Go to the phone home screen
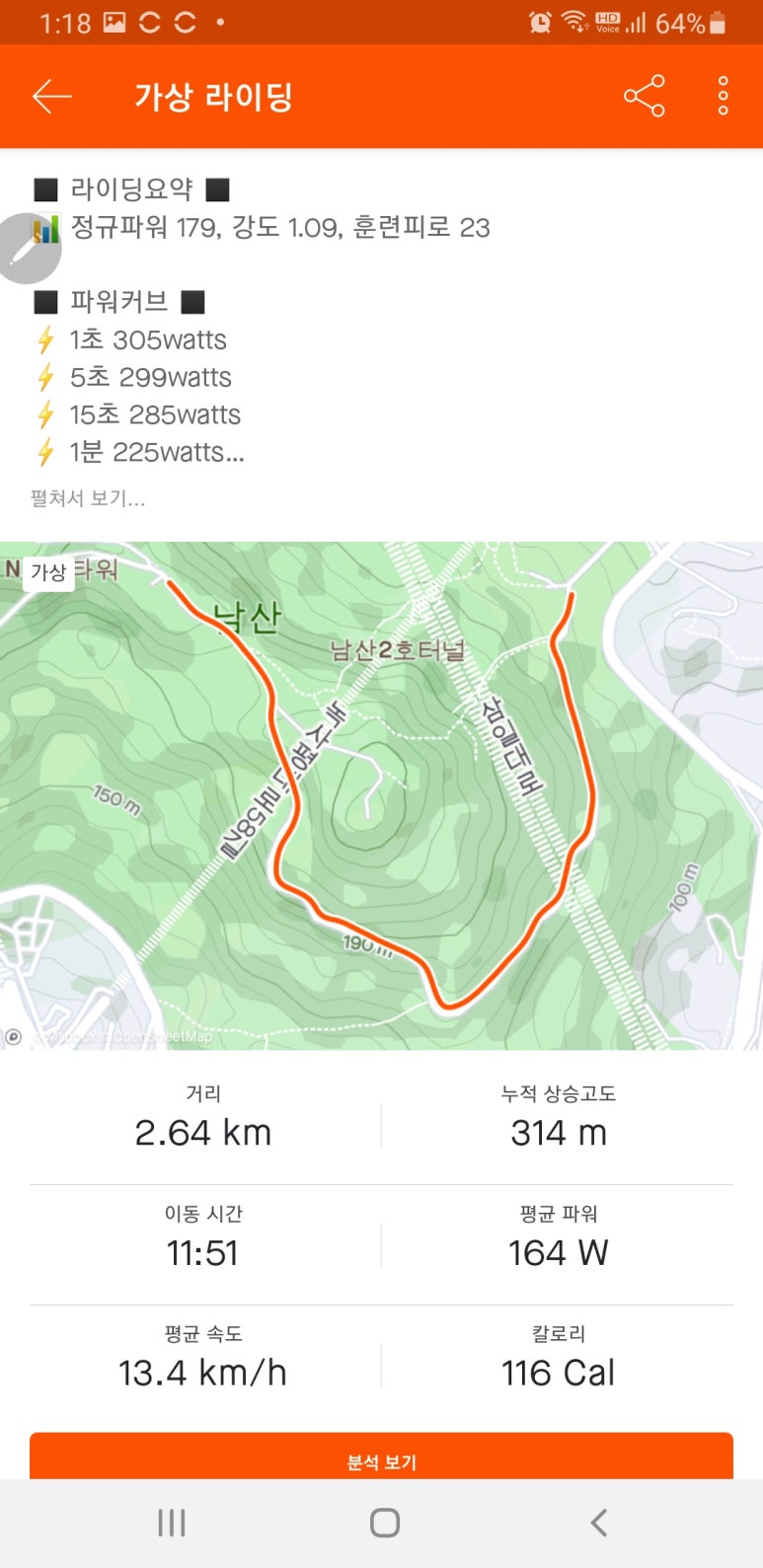The height and width of the screenshot is (1568, 763). [384, 1523]
